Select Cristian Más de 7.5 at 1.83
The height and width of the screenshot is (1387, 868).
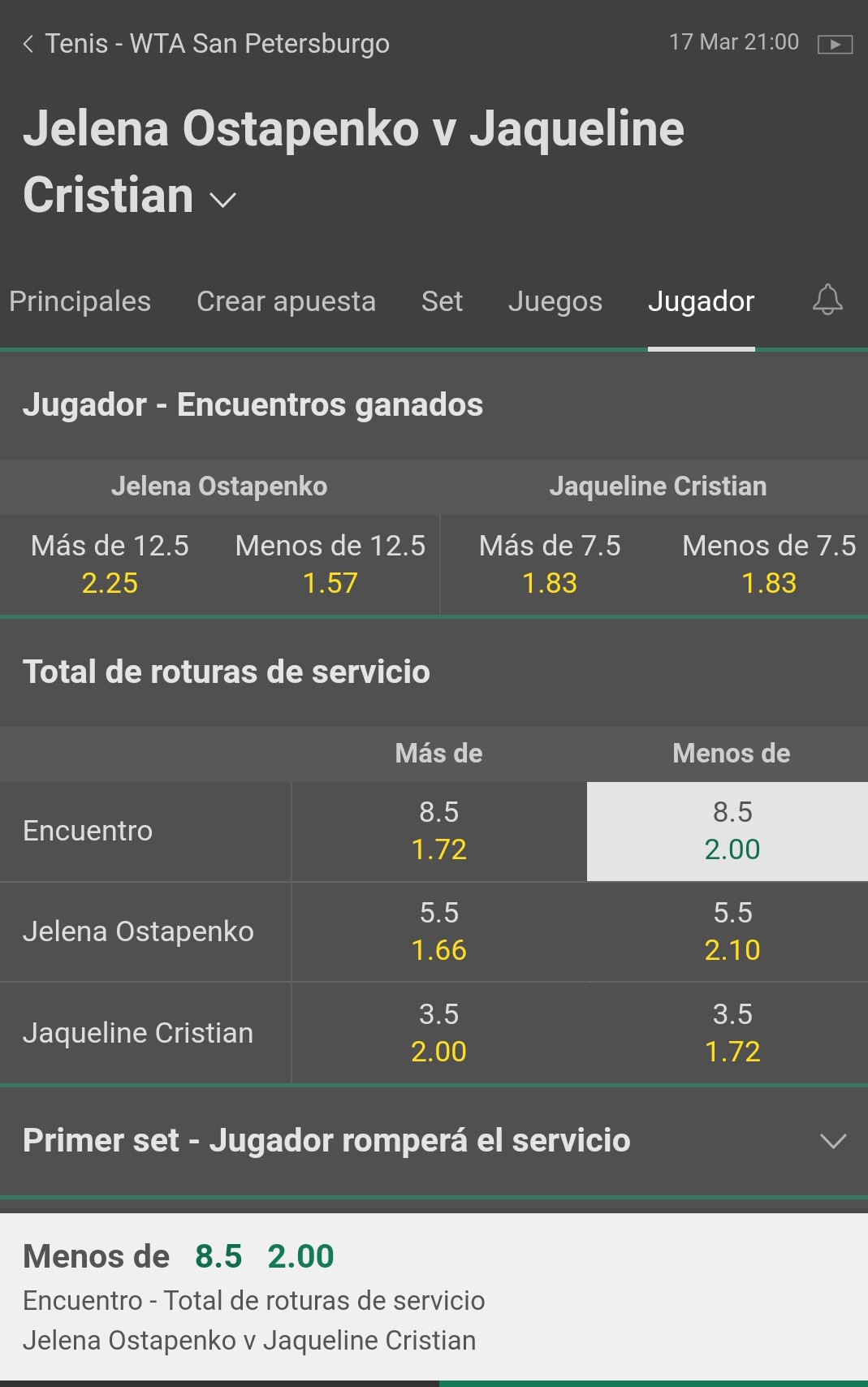pyautogui.click(x=550, y=564)
